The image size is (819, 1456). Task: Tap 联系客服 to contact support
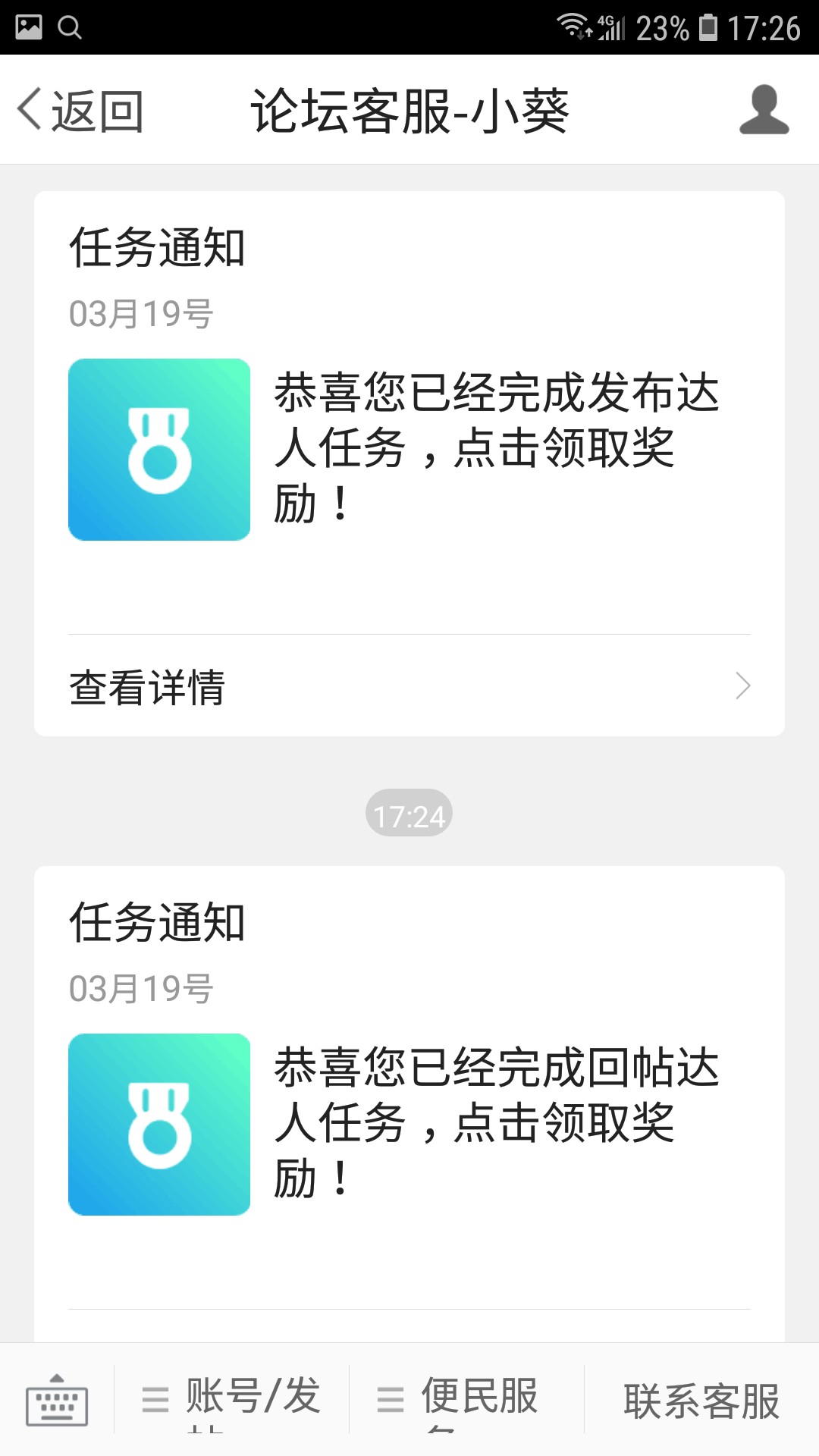701,1400
